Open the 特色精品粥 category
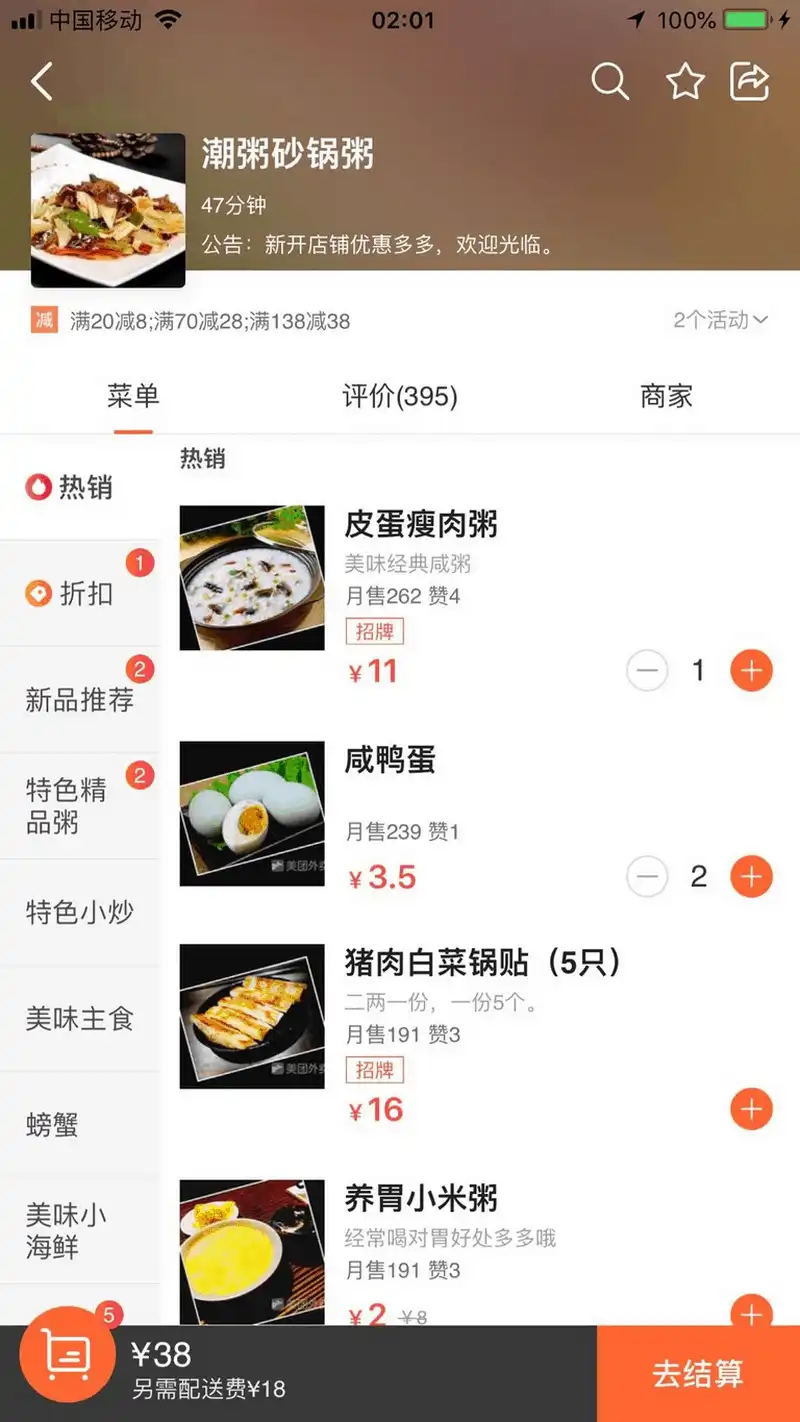Viewport: 800px width, 1422px height. (80, 806)
